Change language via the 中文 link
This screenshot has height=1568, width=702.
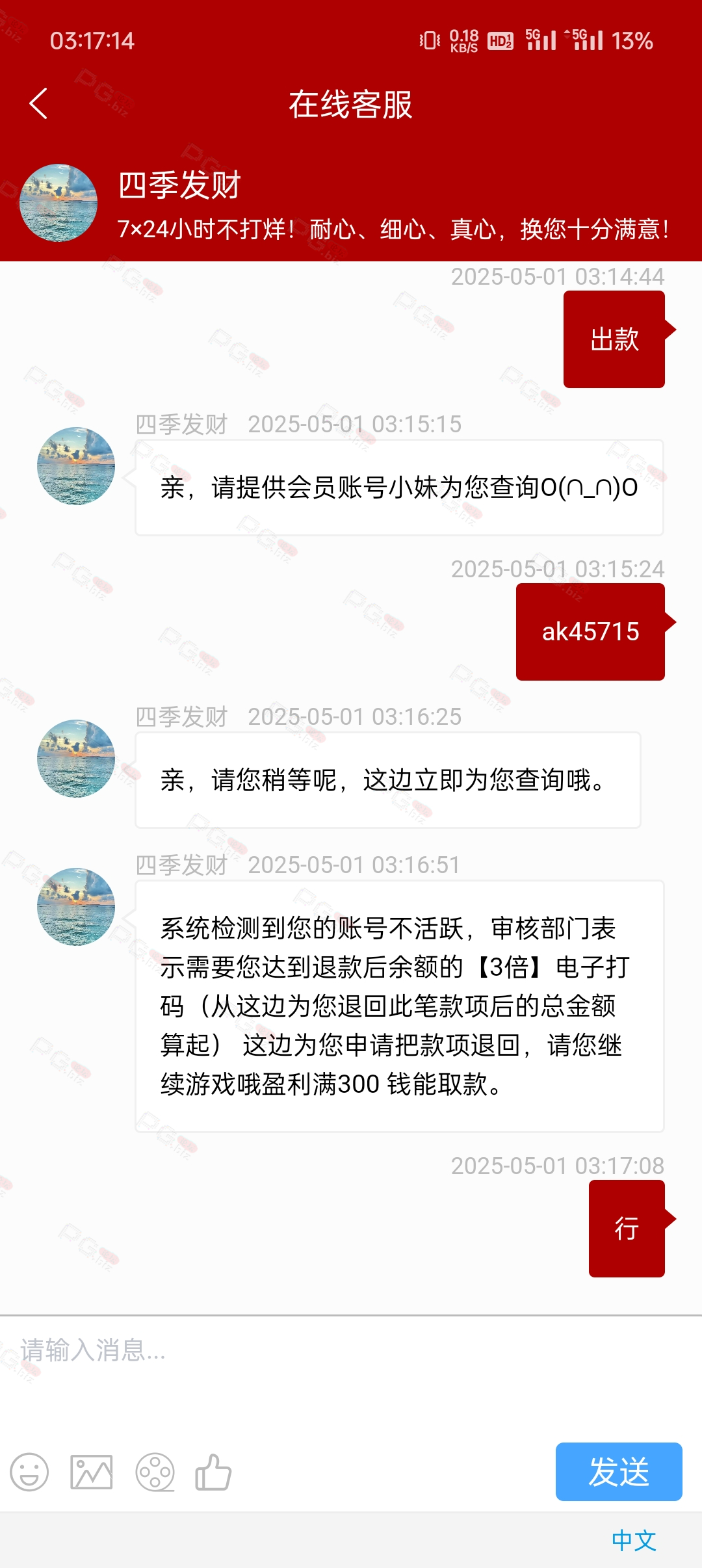pyautogui.click(x=634, y=1540)
